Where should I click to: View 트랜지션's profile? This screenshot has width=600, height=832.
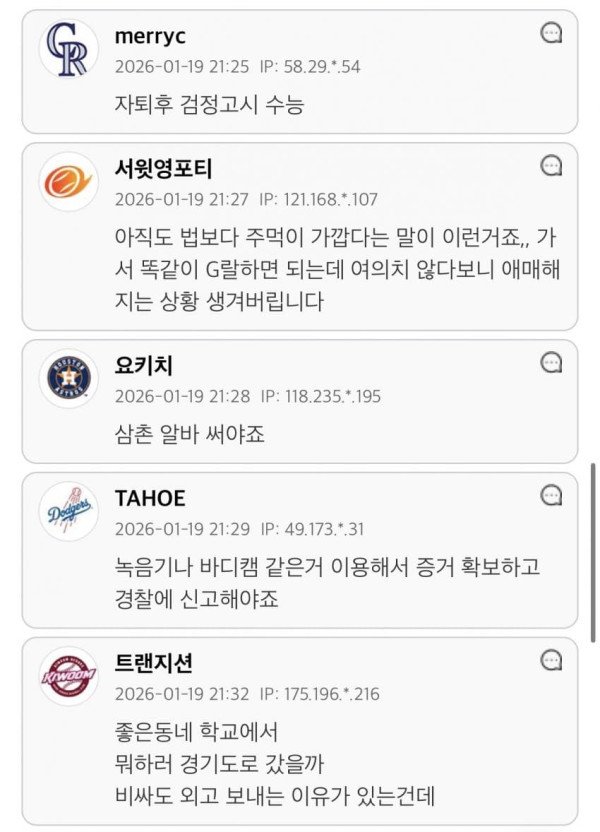[x=69, y=675]
